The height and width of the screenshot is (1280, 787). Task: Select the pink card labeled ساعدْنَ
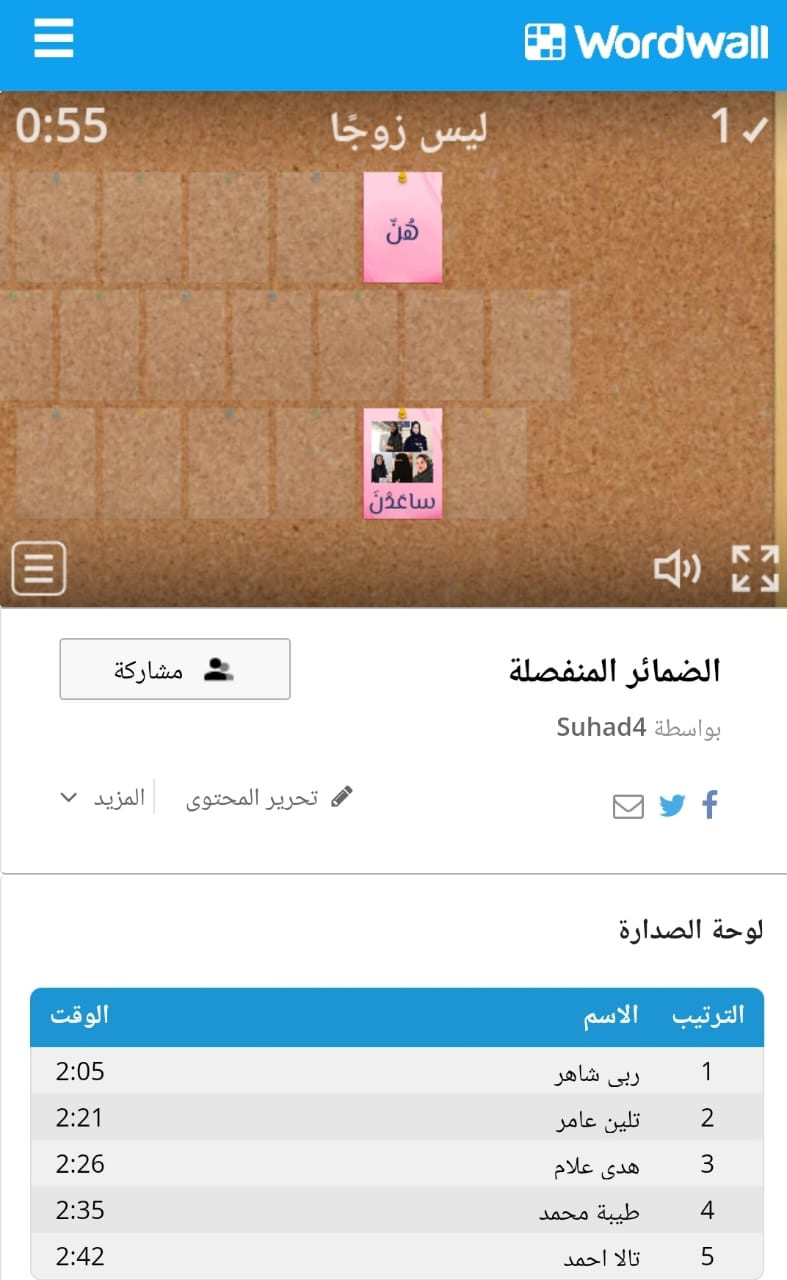click(402, 463)
